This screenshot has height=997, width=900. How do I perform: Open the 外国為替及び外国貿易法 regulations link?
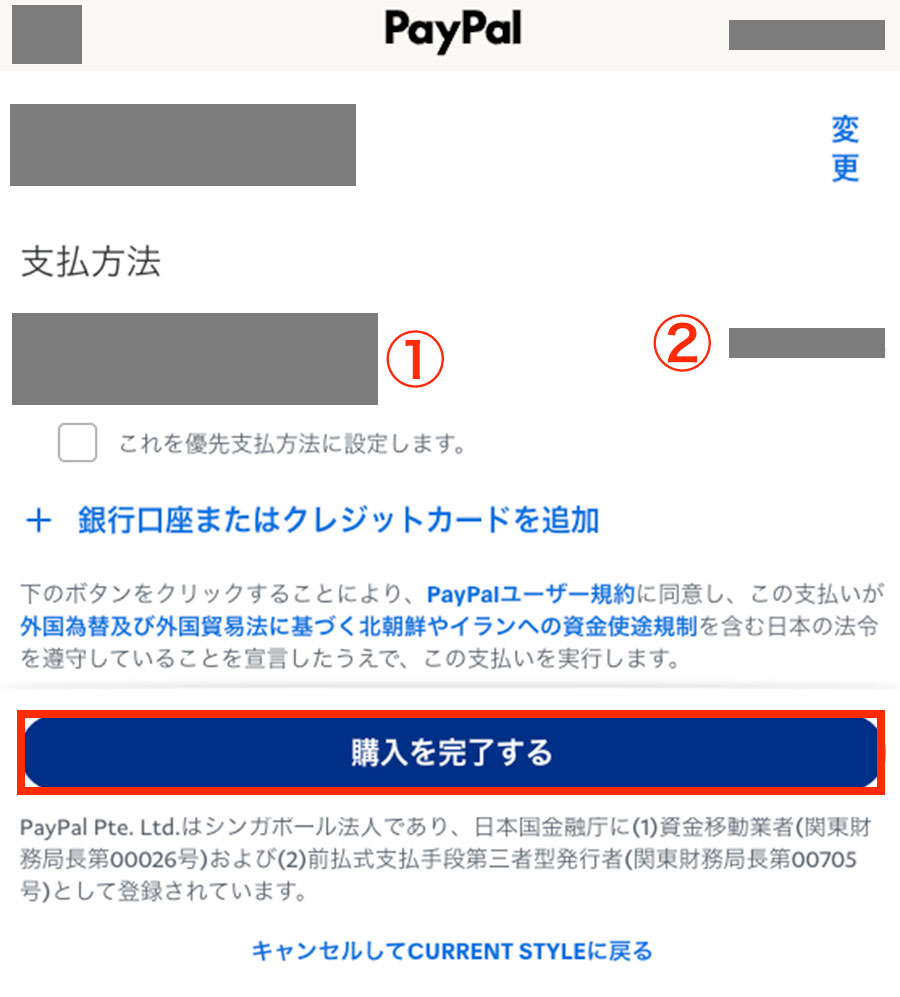[359, 626]
